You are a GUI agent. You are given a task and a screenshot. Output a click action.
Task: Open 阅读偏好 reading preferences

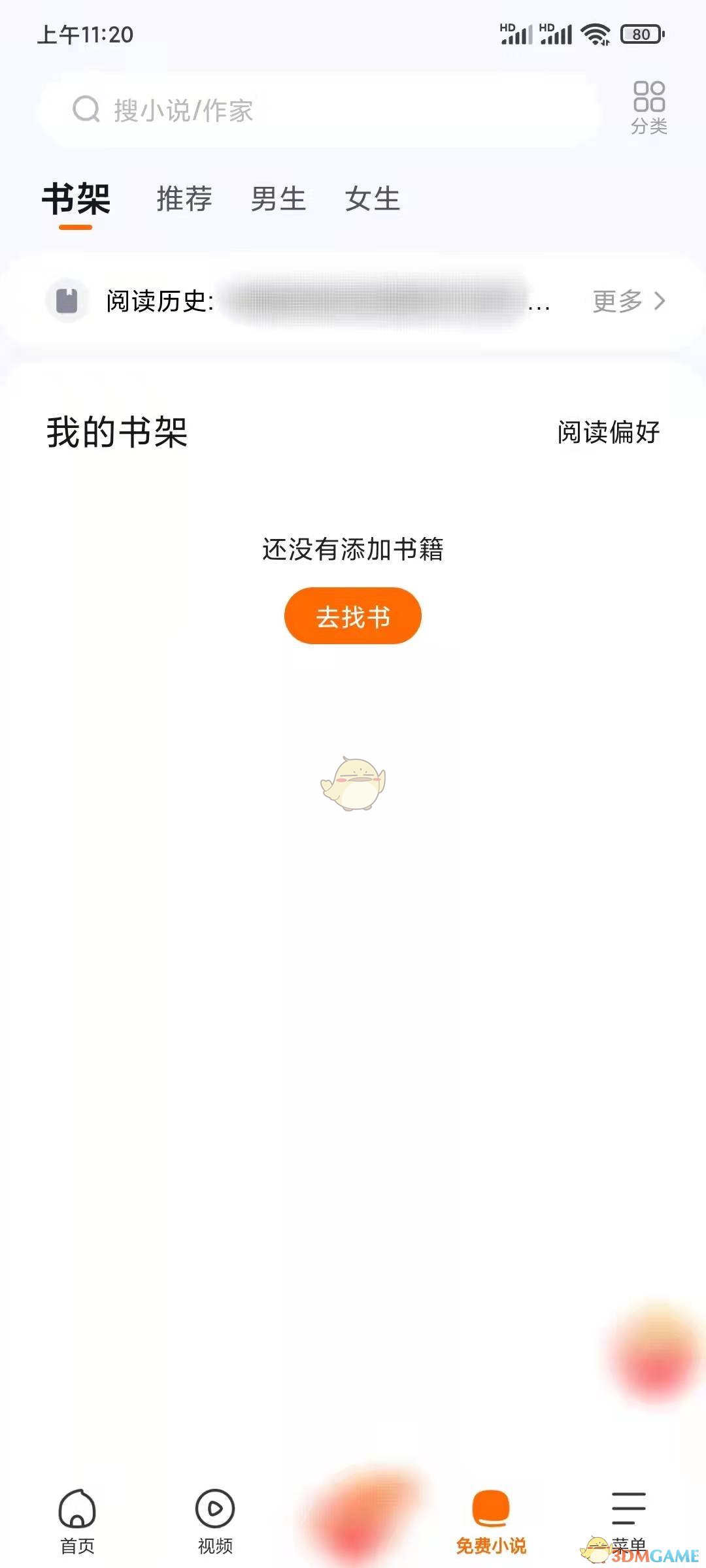[x=607, y=431]
